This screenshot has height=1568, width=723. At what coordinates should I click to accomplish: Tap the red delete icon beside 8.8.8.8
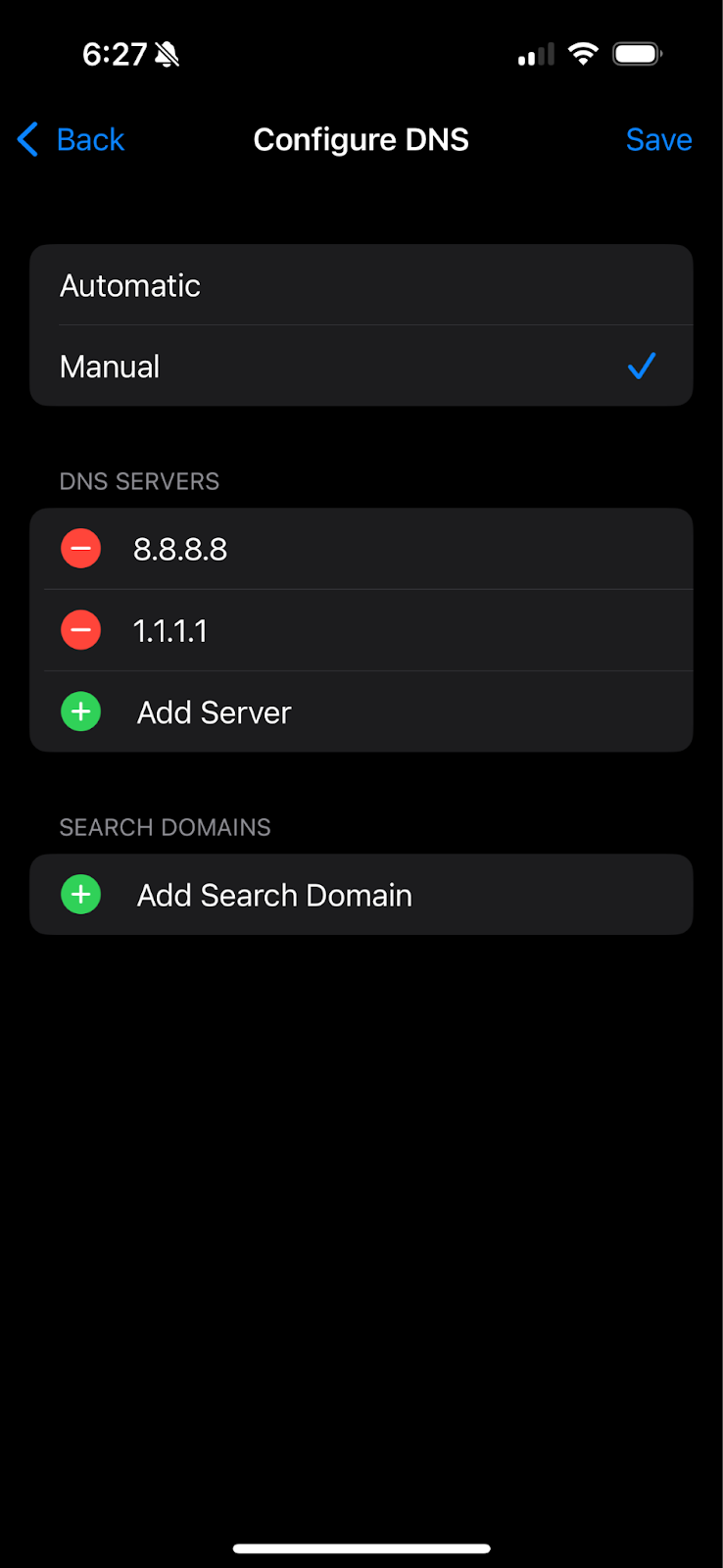point(80,548)
